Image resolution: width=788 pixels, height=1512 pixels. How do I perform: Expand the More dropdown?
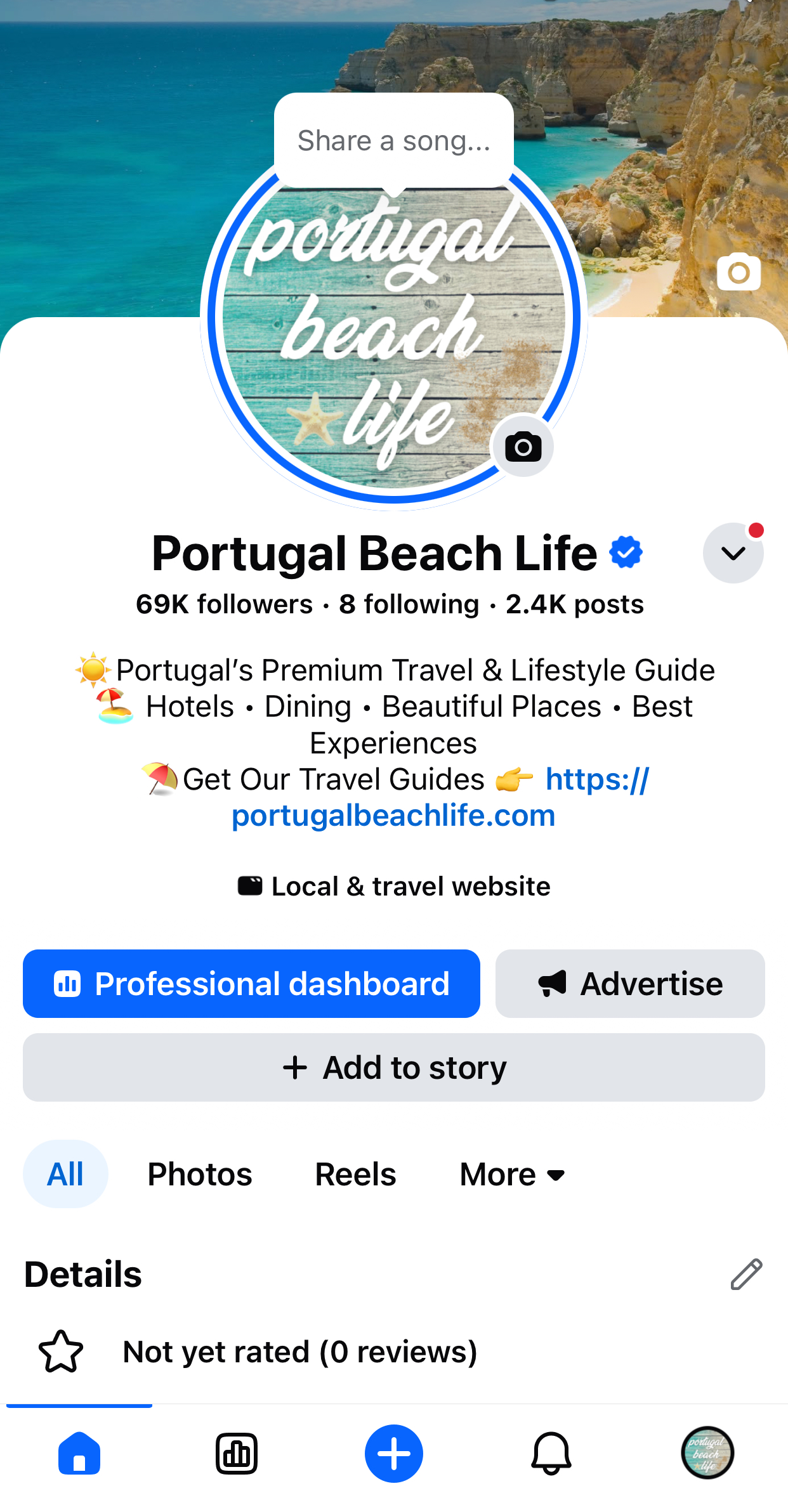pyautogui.click(x=511, y=1174)
